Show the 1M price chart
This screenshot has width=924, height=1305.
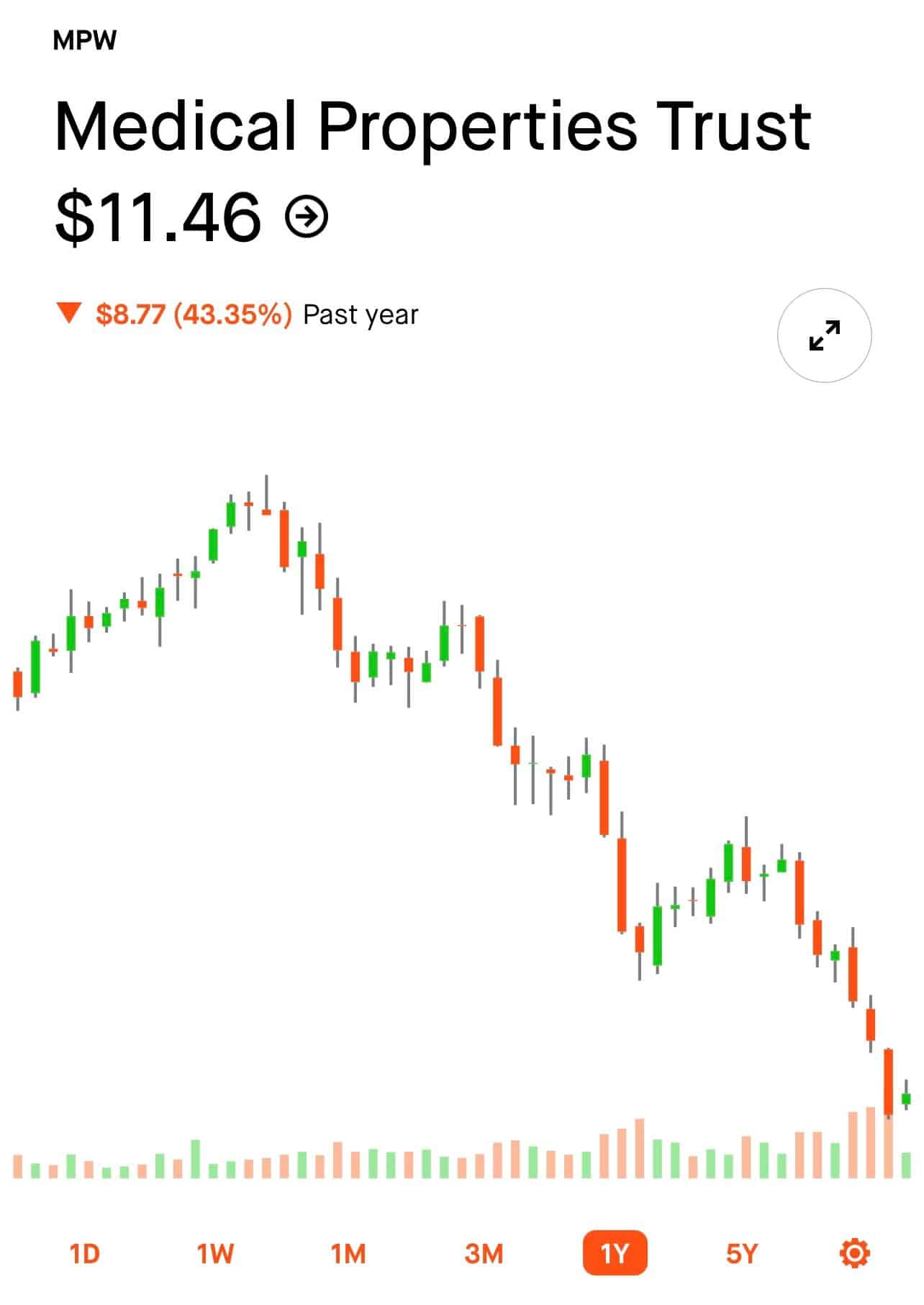click(348, 1254)
